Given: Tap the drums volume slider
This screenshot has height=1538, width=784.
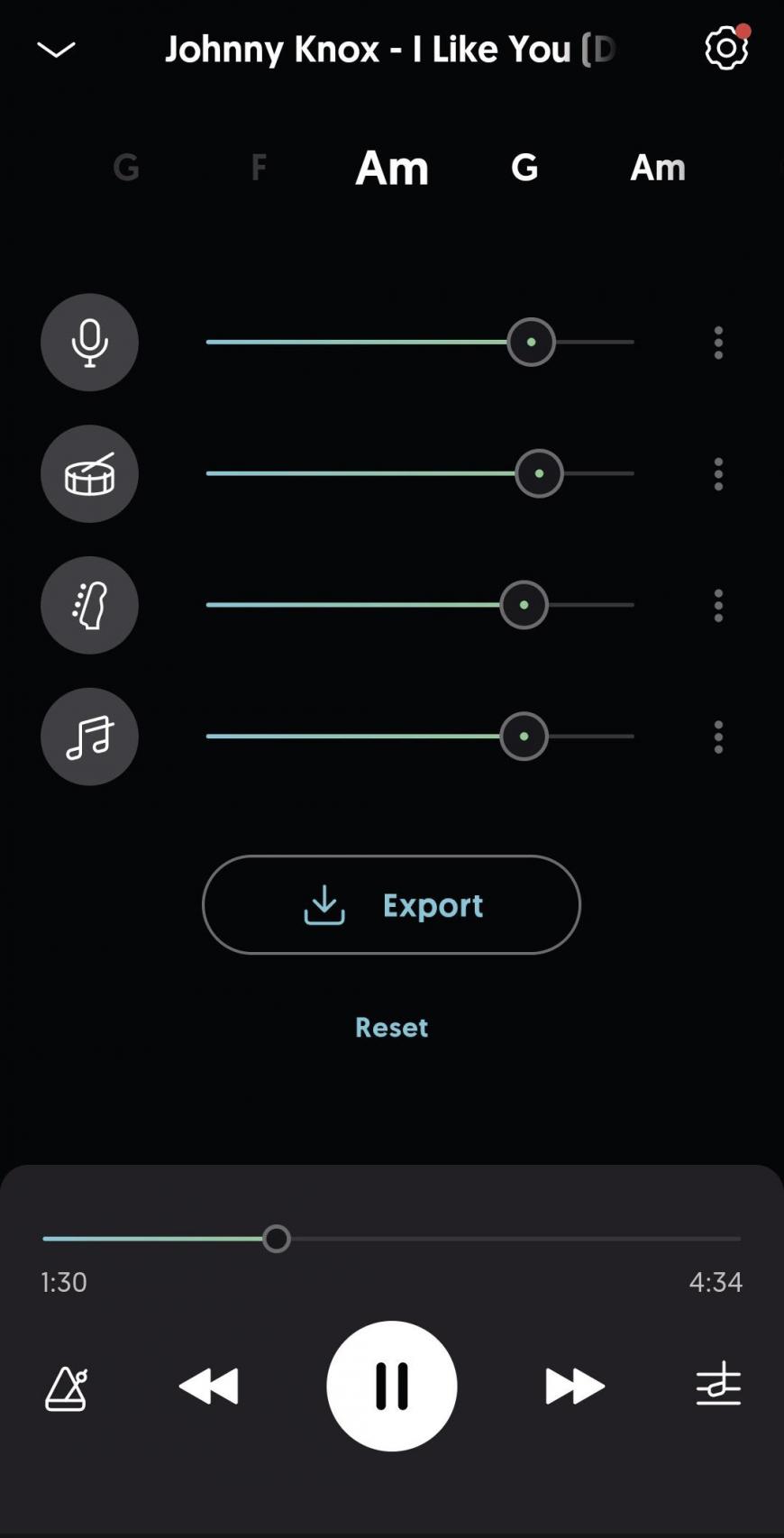Looking at the screenshot, I should [420, 473].
